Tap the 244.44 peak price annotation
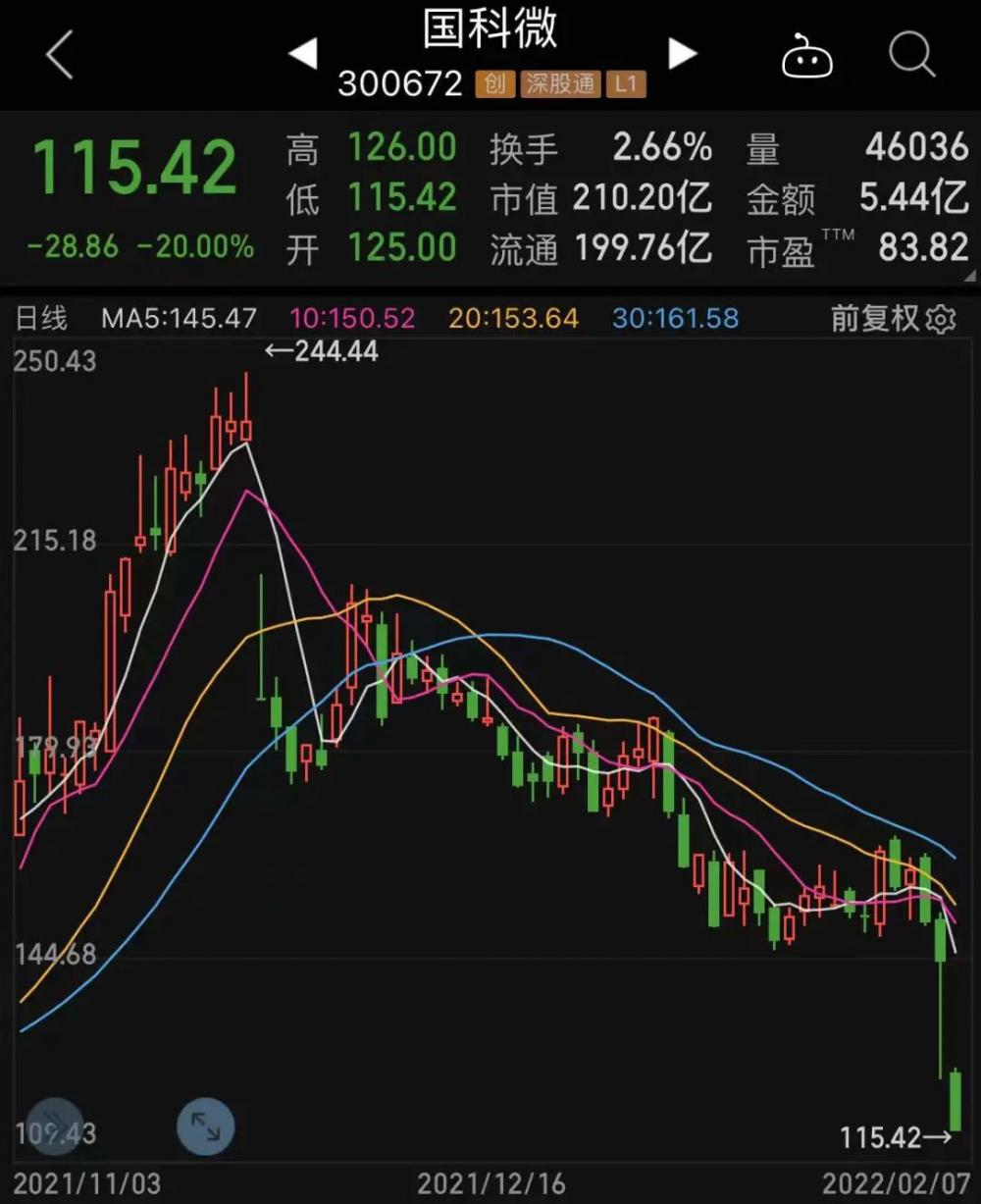The width and height of the screenshot is (981, 1204). (323, 351)
